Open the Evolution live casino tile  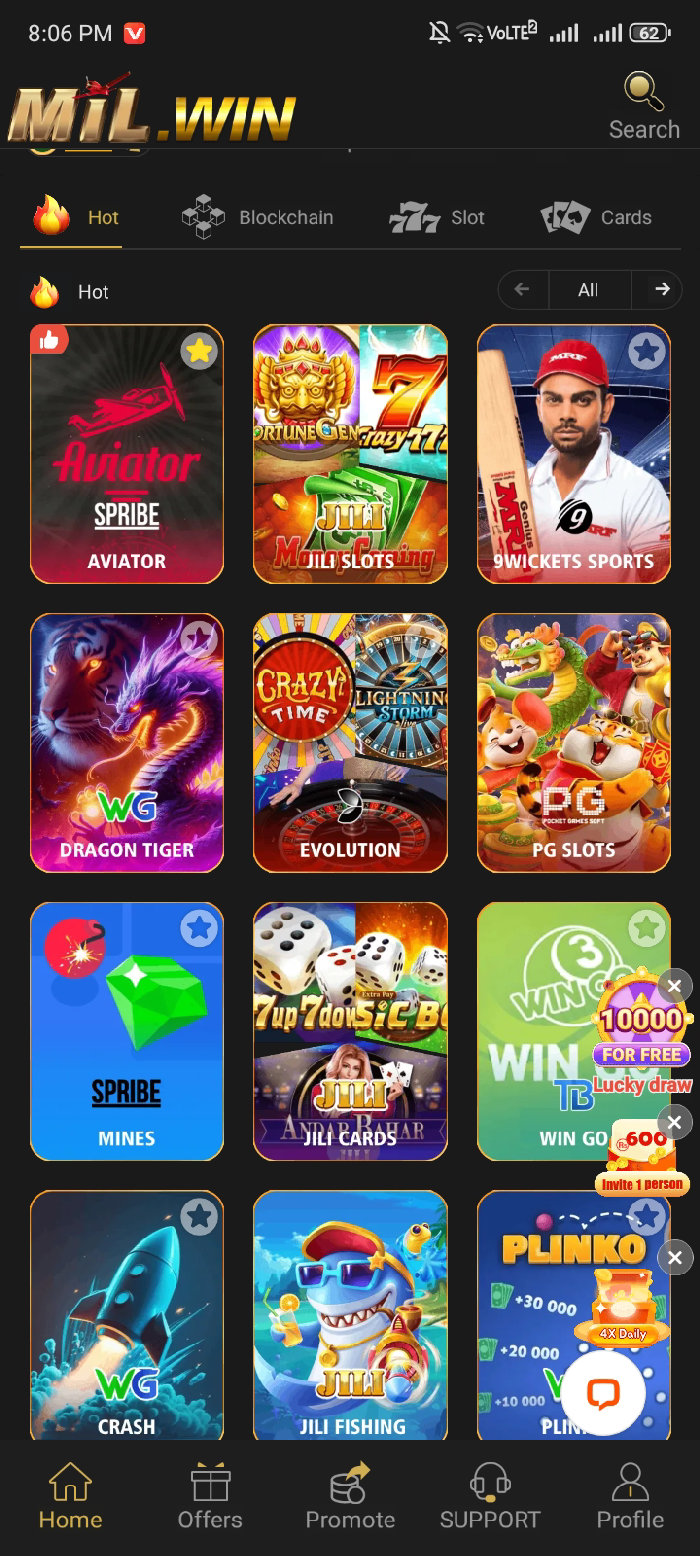point(350,743)
